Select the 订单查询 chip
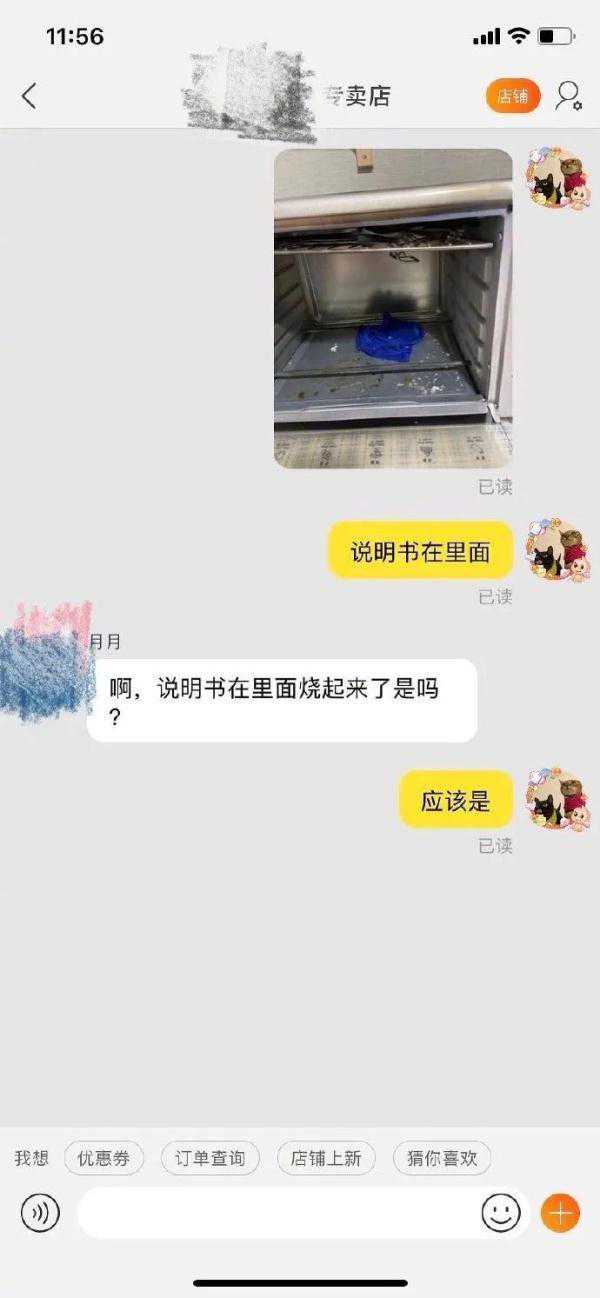The height and width of the screenshot is (1298, 600). (x=210, y=1159)
